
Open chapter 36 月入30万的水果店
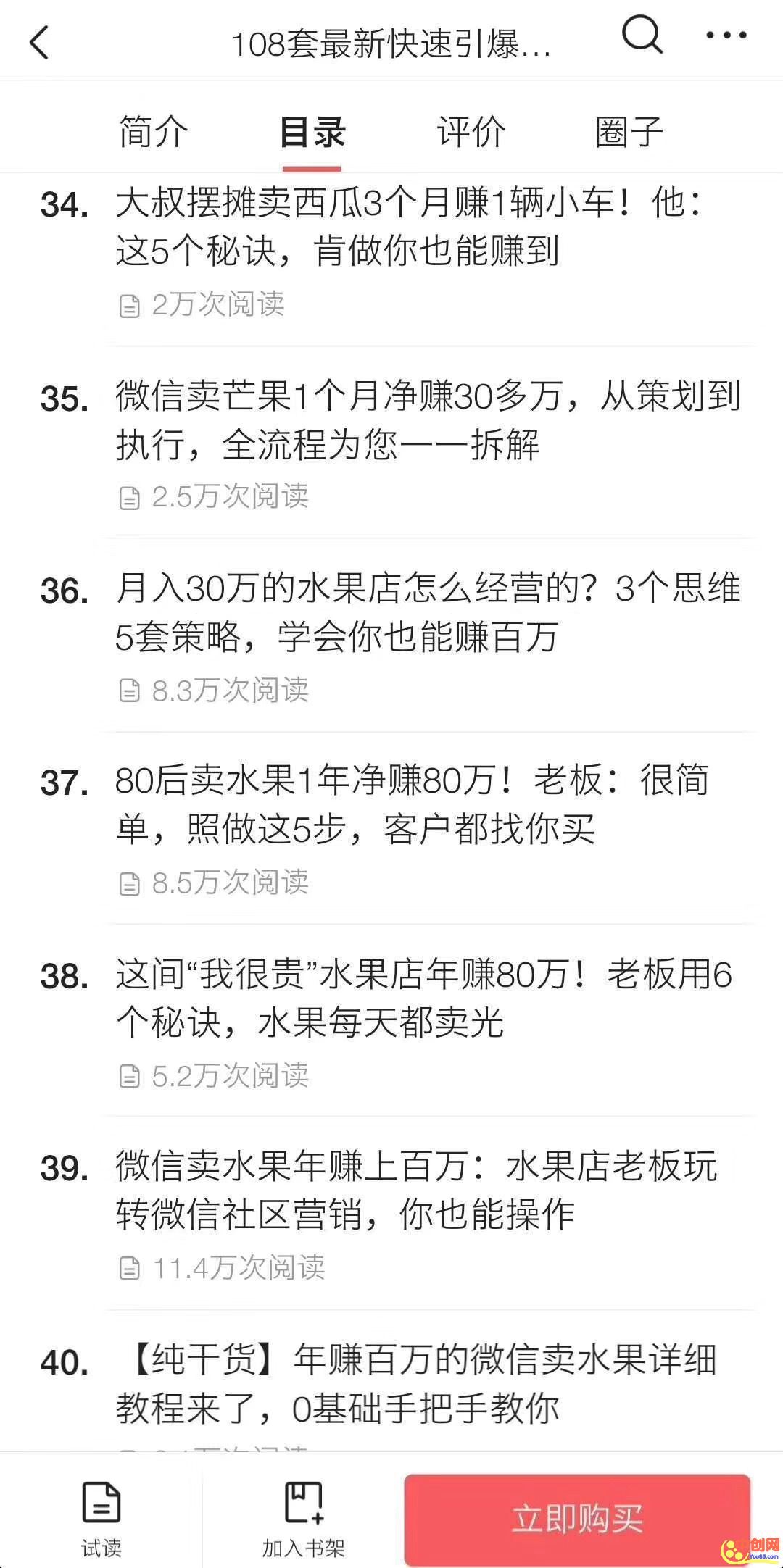tap(428, 613)
